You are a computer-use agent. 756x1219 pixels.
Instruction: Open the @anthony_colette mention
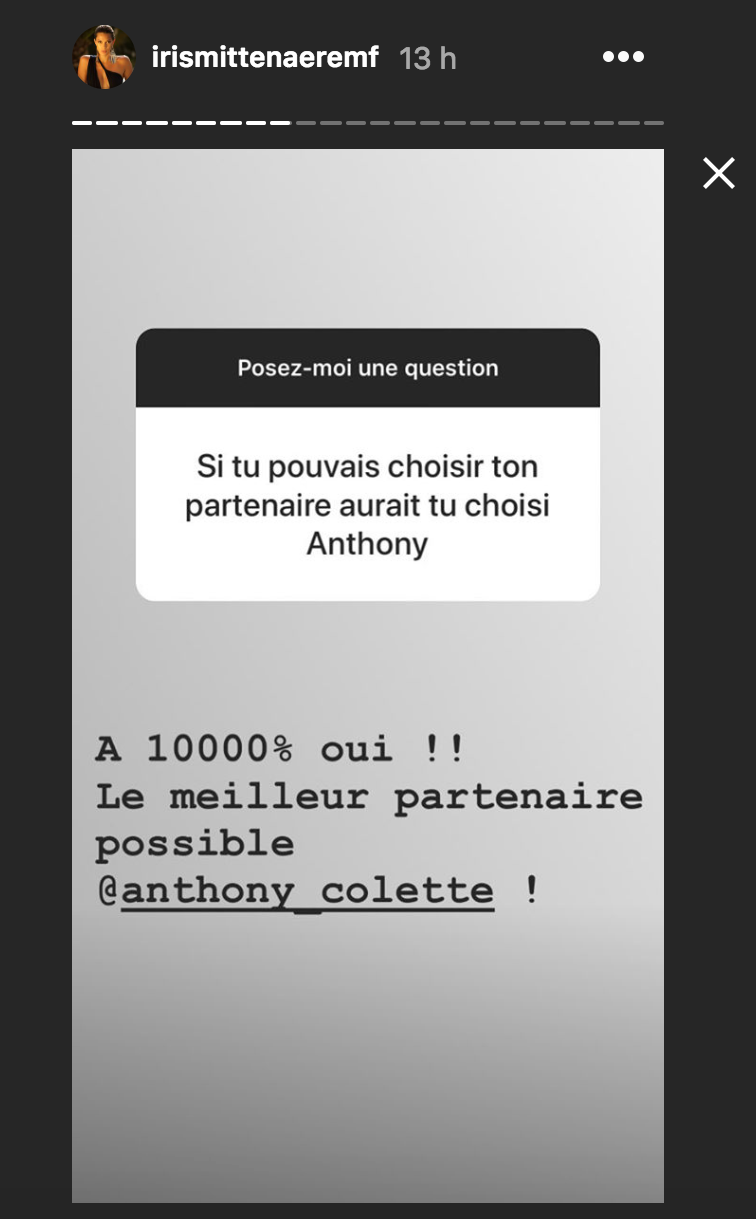(295, 889)
